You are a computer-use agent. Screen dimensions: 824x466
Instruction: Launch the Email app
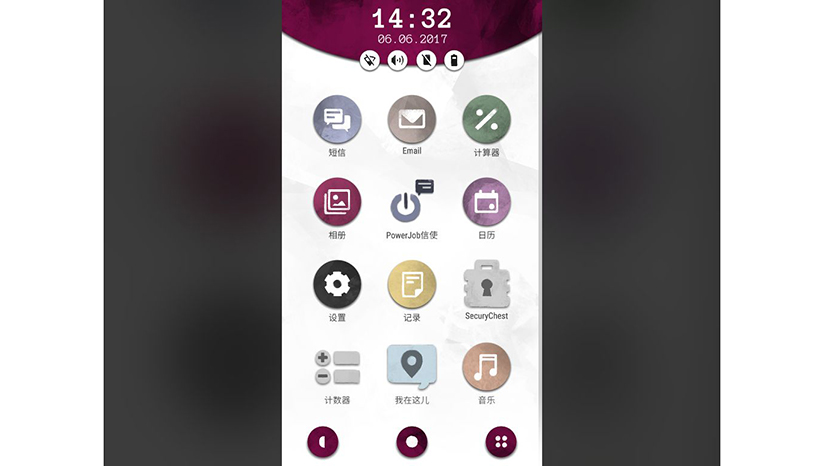412,120
